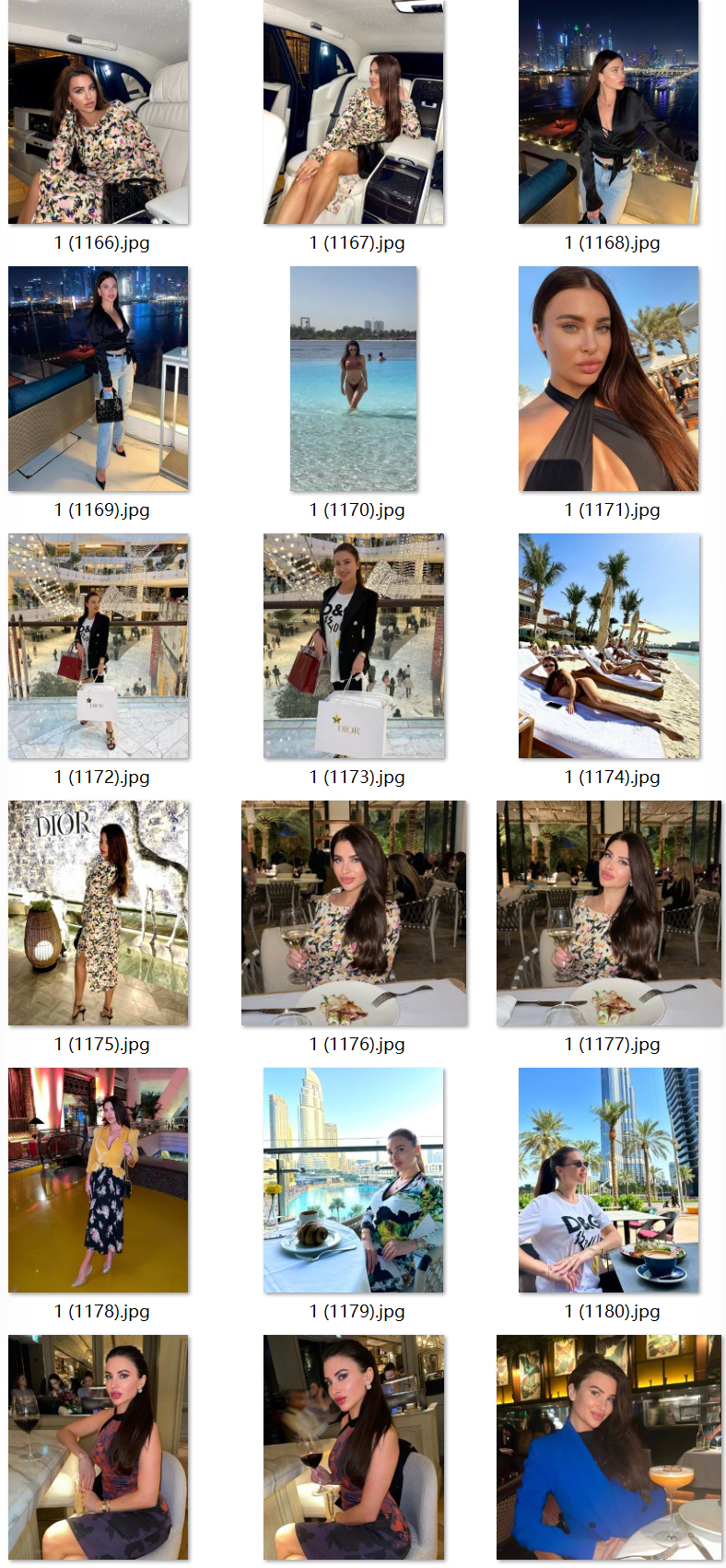
Task: View the photo 1 (1173).jpg
Action: pos(354,646)
